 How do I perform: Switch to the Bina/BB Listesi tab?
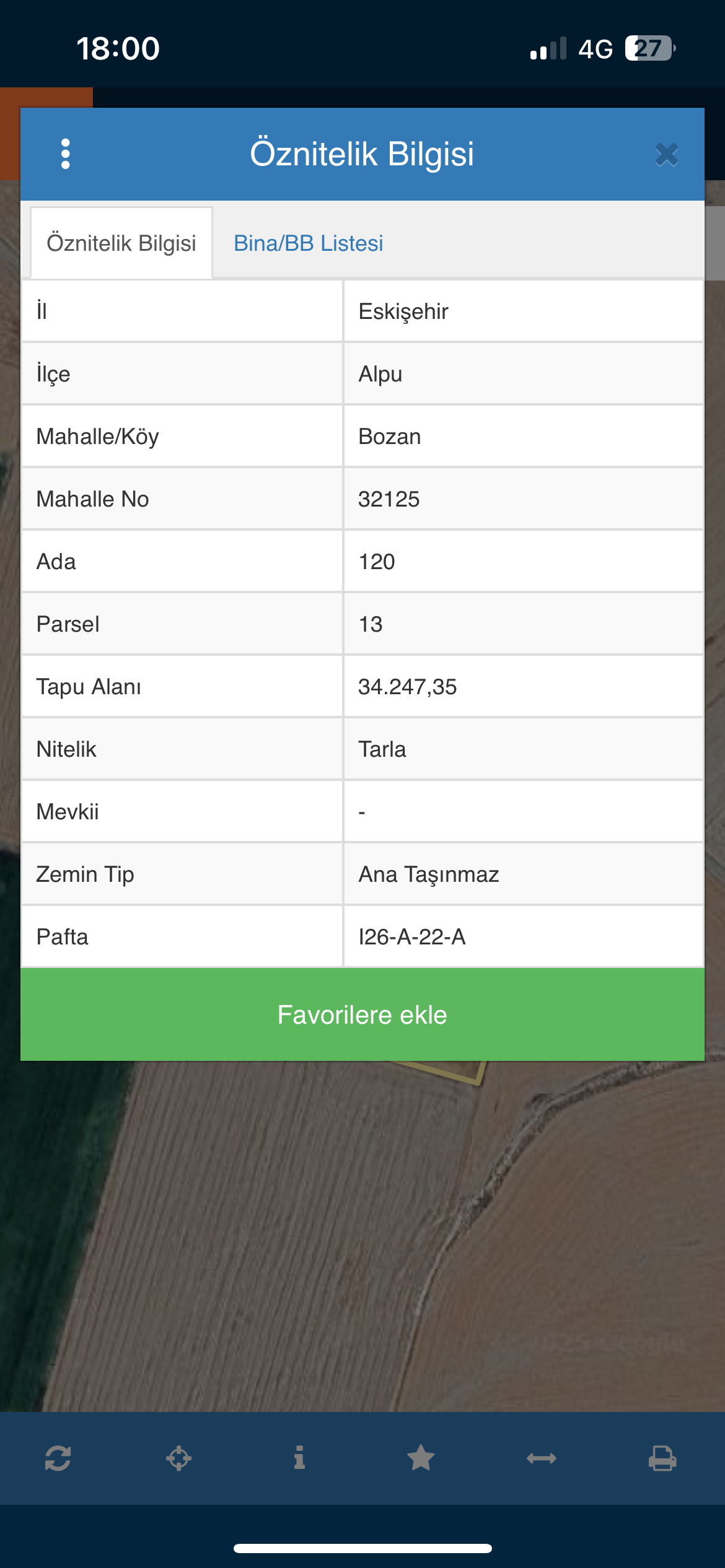(x=308, y=243)
